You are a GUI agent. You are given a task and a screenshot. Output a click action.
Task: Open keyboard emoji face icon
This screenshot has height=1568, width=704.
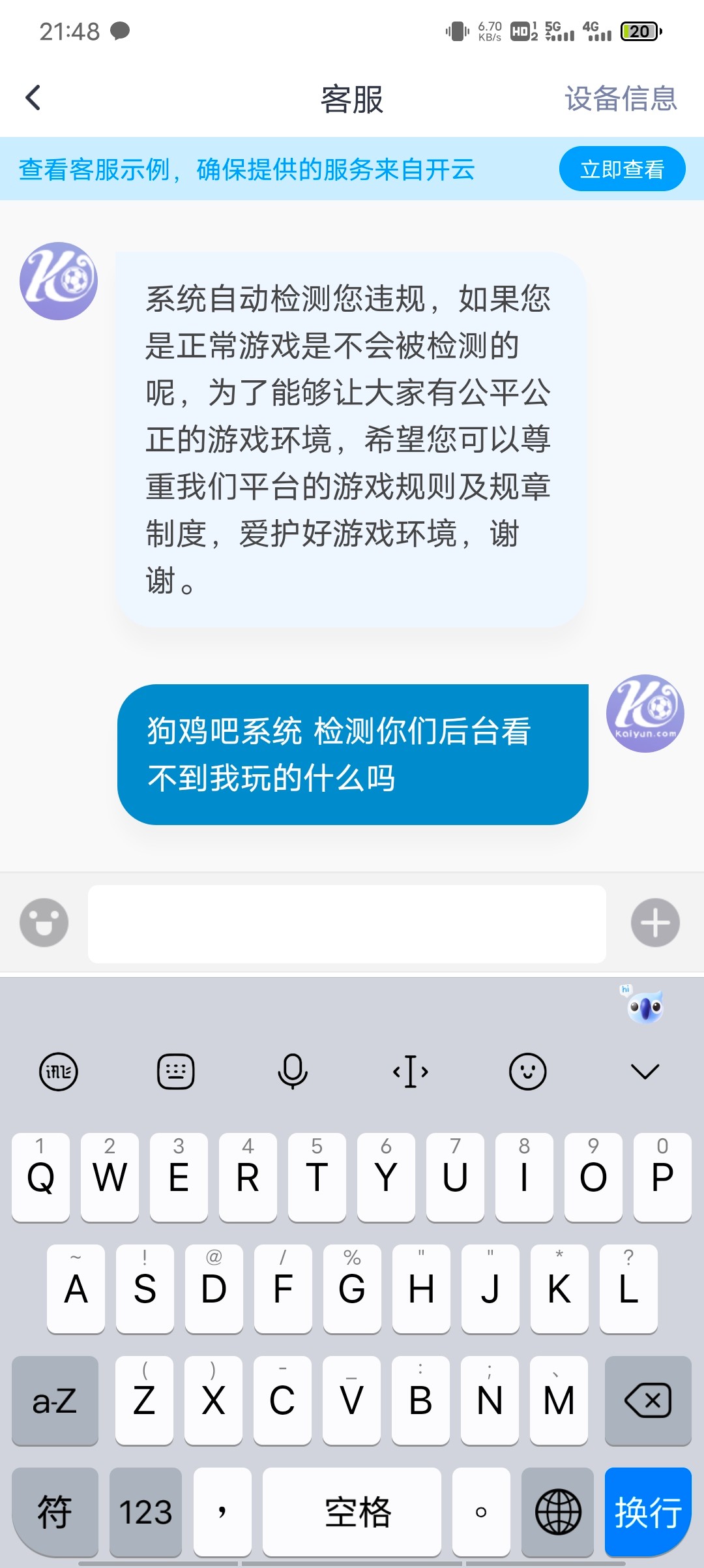[x=527, y=1070]
